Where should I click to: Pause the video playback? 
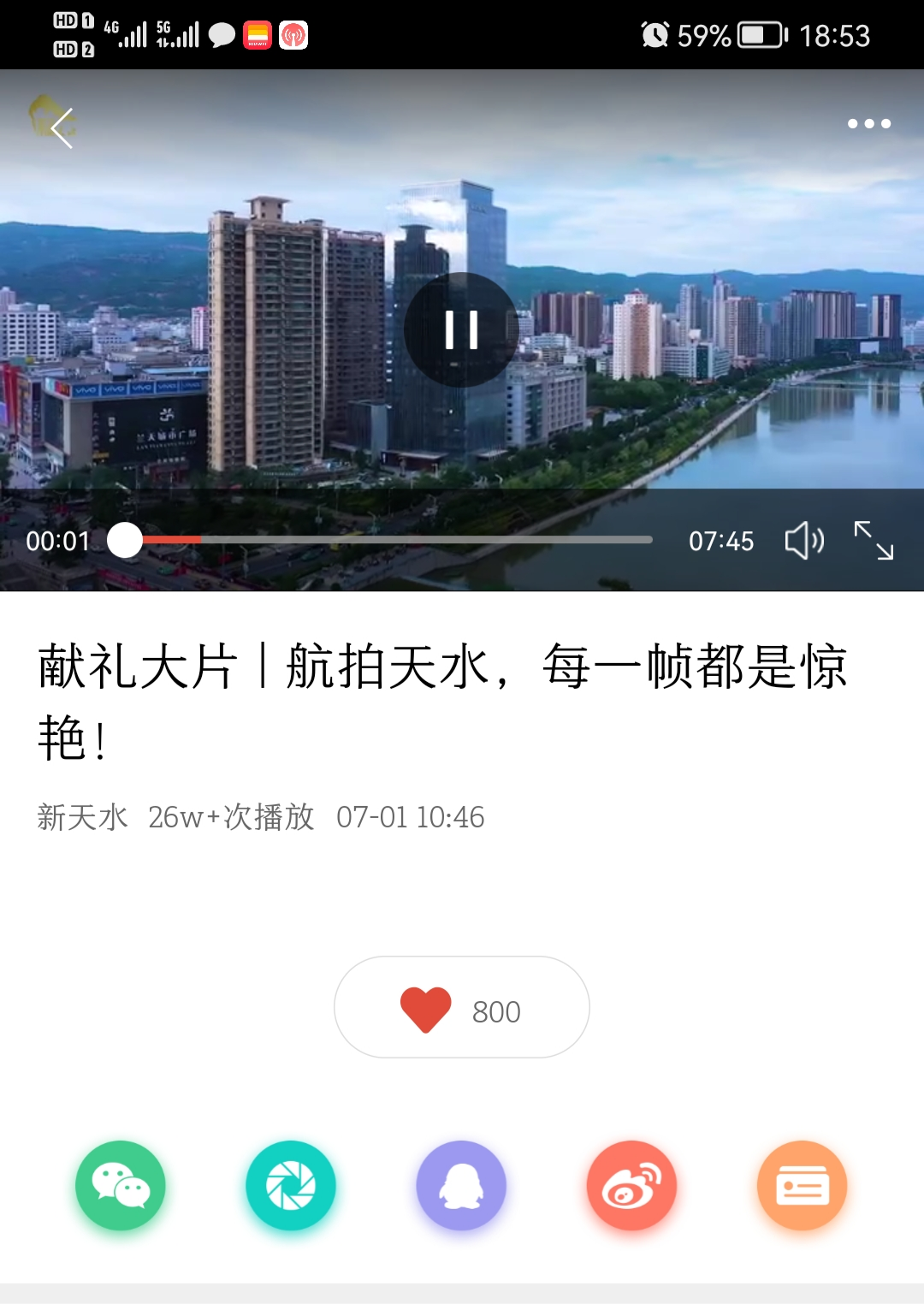(x=461, y=329)
